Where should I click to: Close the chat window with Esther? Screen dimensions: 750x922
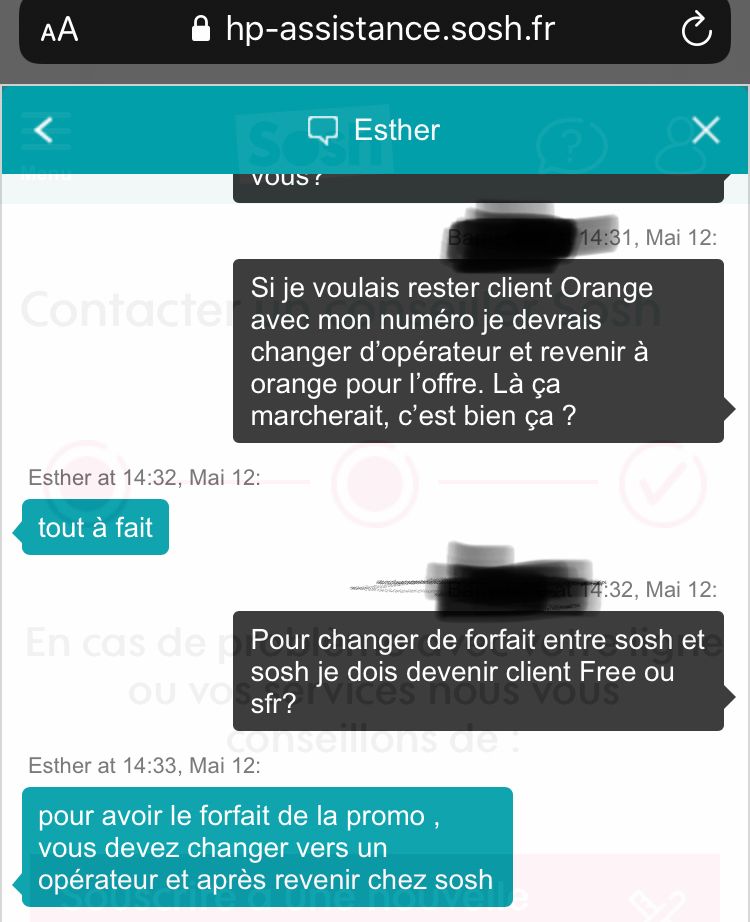(x=706, y=130)
